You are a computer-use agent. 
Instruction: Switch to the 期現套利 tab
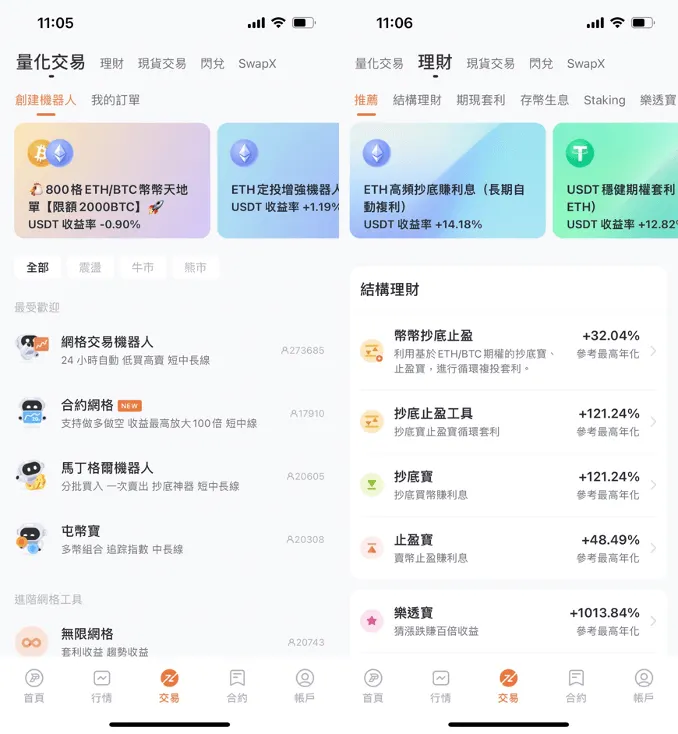480,100
